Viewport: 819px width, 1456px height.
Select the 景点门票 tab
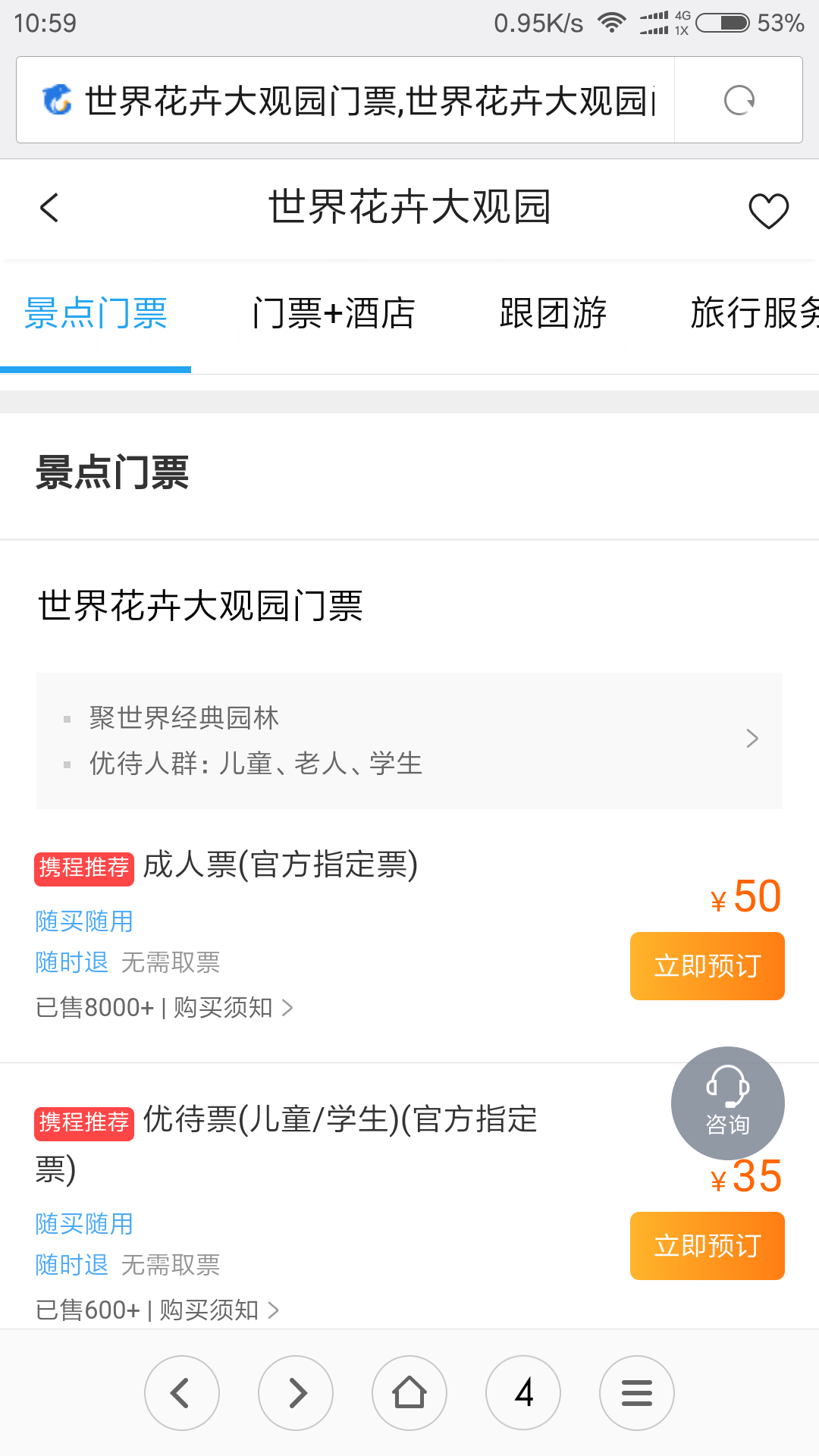[x=96, y=313]
